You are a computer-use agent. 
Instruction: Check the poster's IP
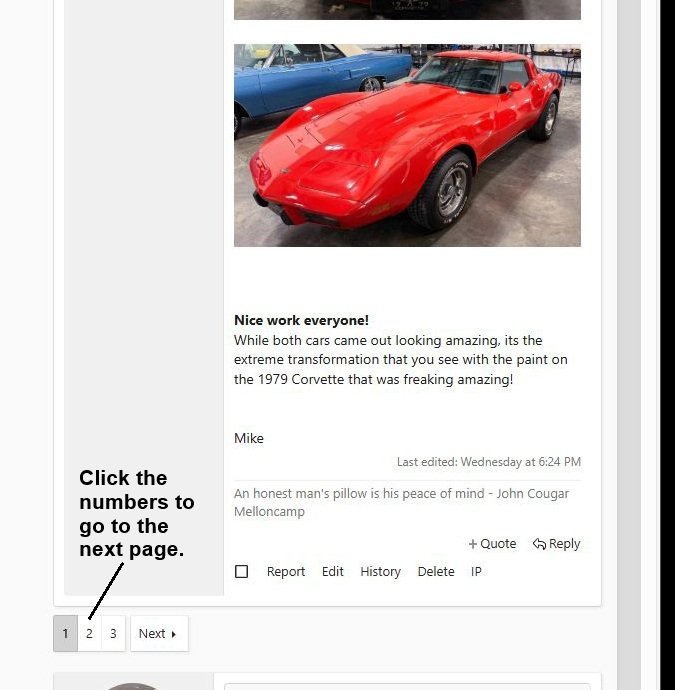point(476,572)
